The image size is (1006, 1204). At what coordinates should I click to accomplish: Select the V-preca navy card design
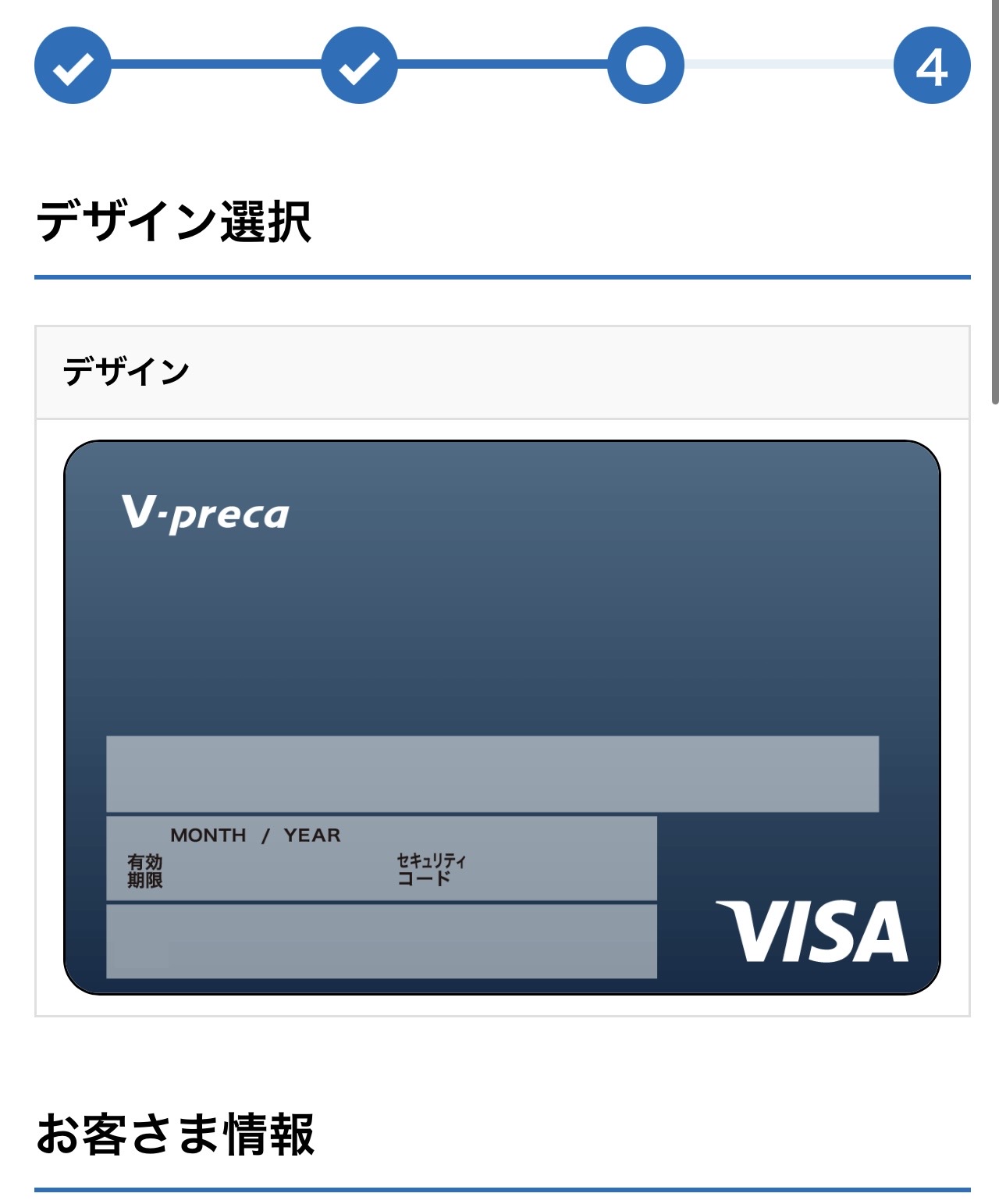click(502, 717)
